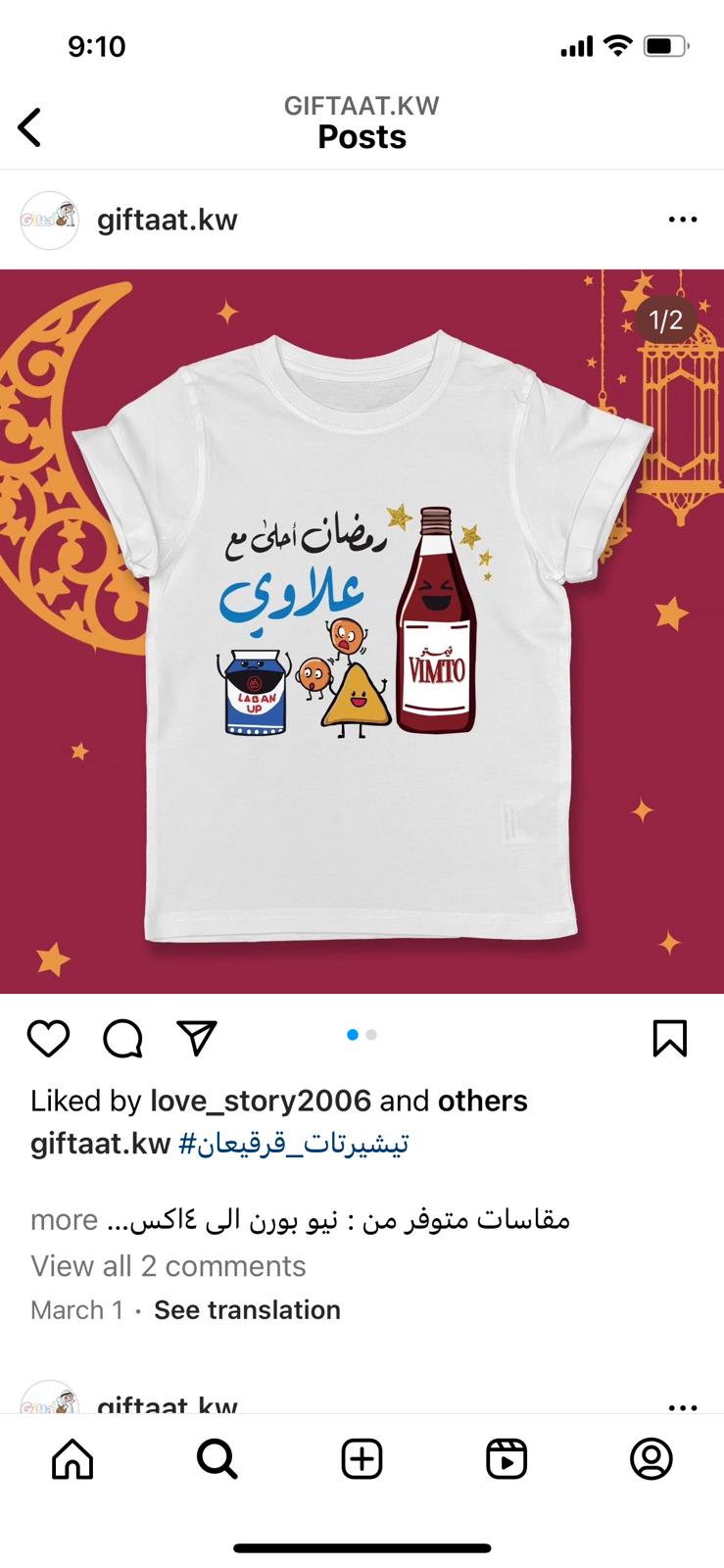
Task: Open the Profile tab
Action: coord(652,1459)
